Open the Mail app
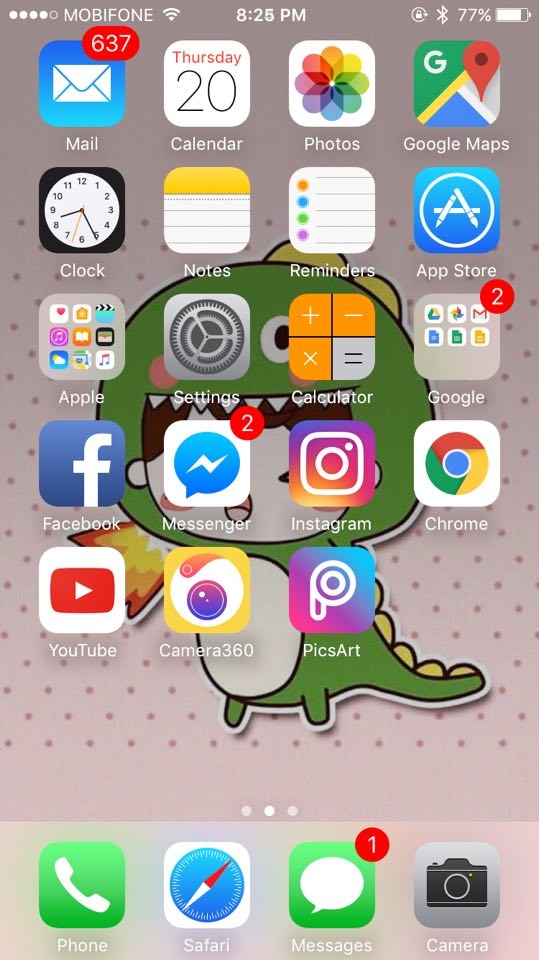 (81, 84)
